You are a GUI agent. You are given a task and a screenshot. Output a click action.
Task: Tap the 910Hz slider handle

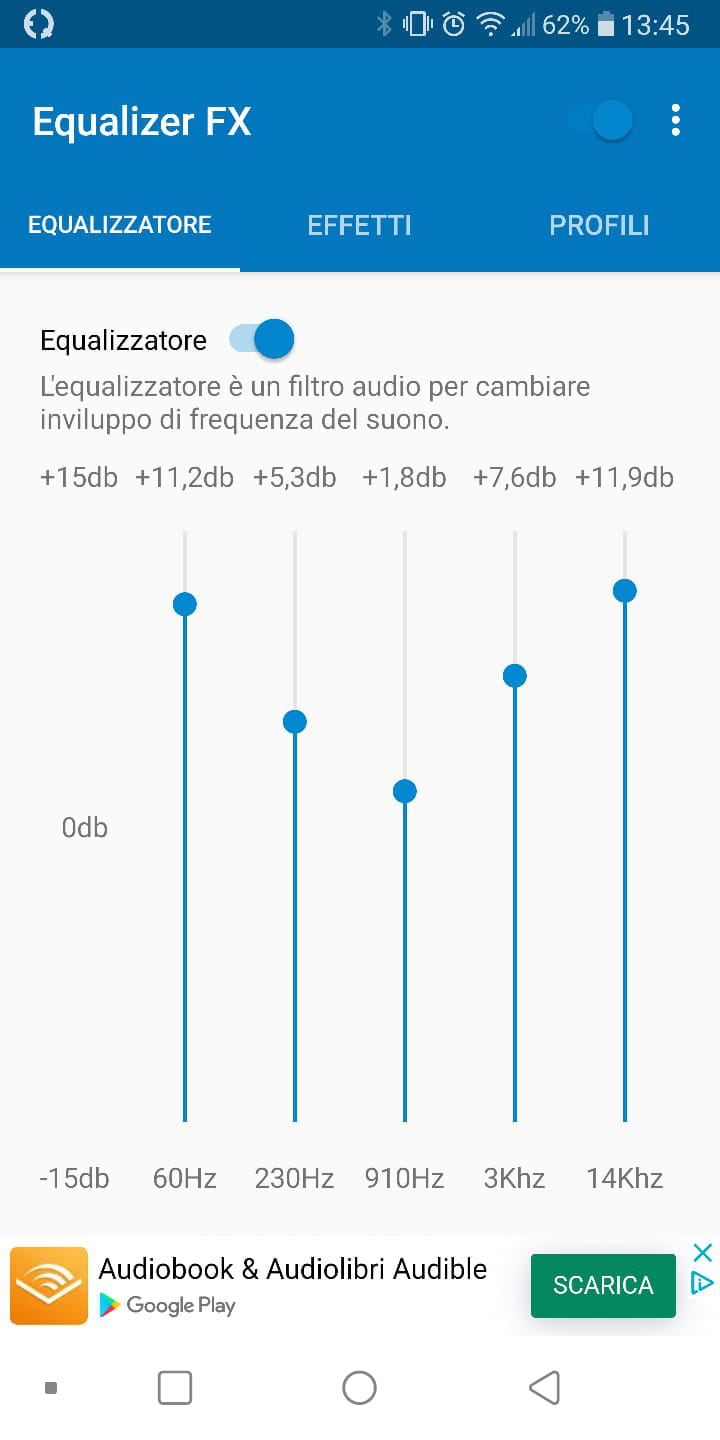(x=405, y=792)
